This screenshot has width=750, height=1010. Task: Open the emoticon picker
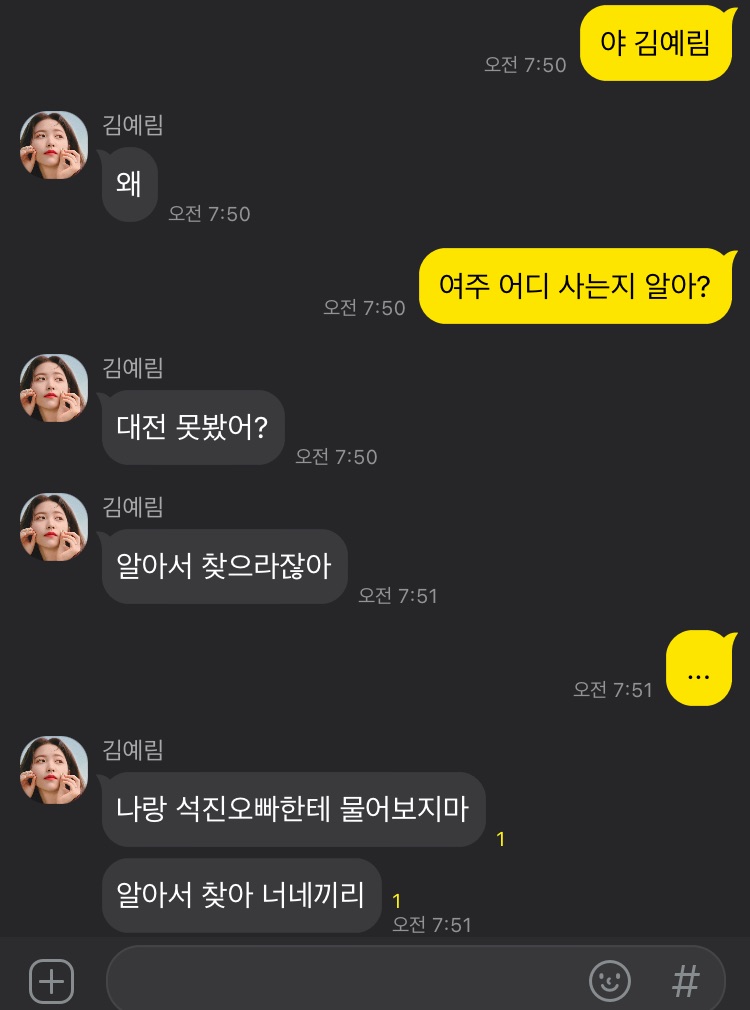pyautogui.click(x=610, y=981)
